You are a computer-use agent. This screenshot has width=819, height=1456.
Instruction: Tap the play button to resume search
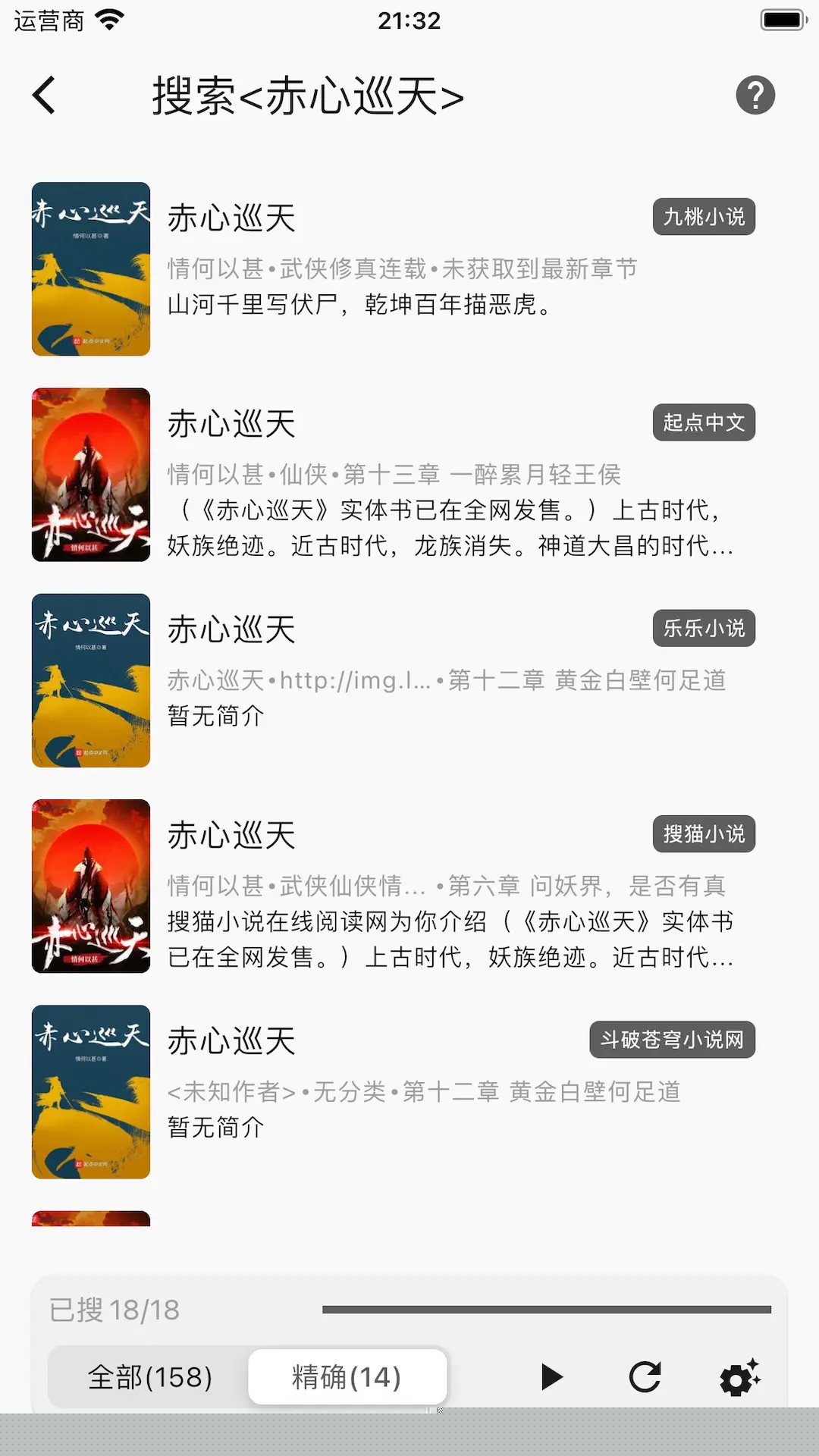[x=551, y=1376]
